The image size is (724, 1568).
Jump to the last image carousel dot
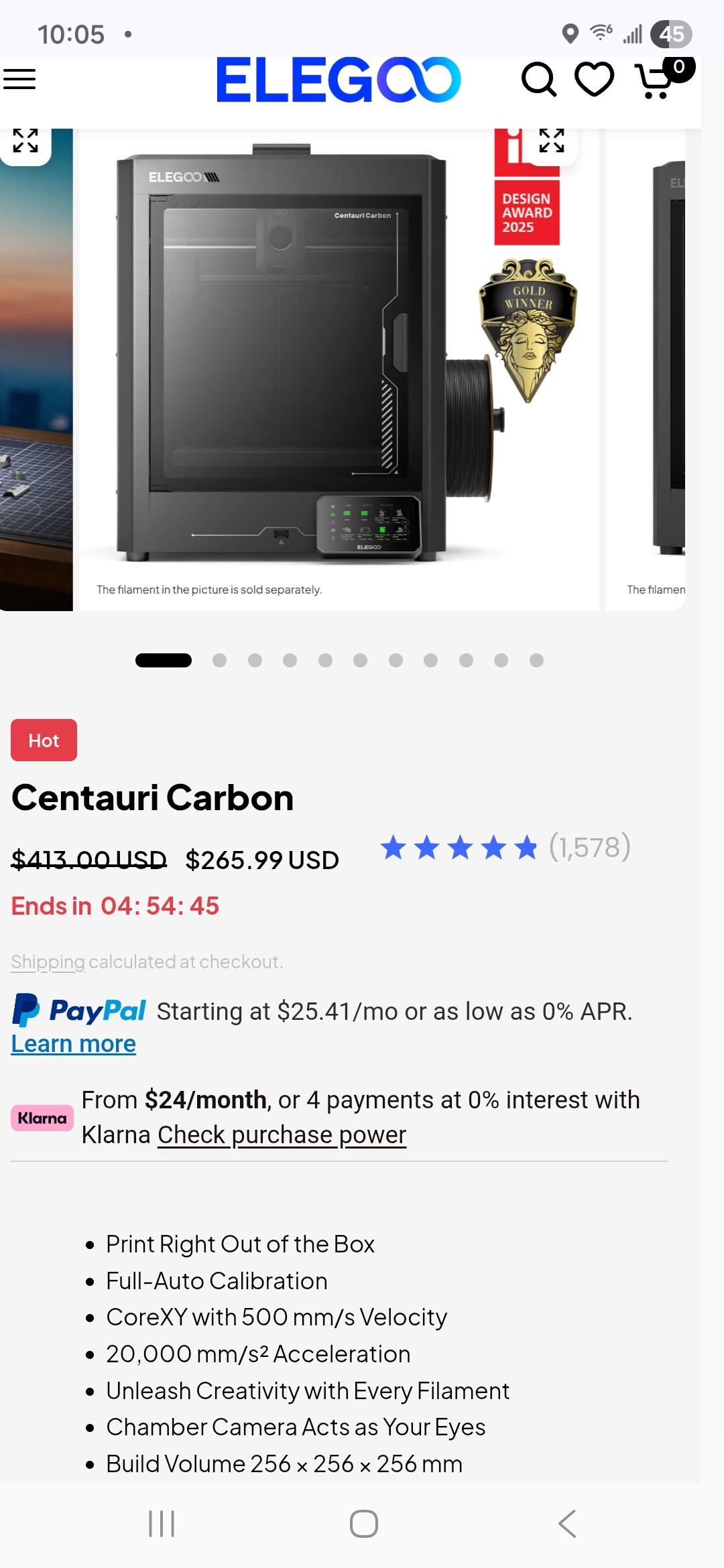(536, 661)
